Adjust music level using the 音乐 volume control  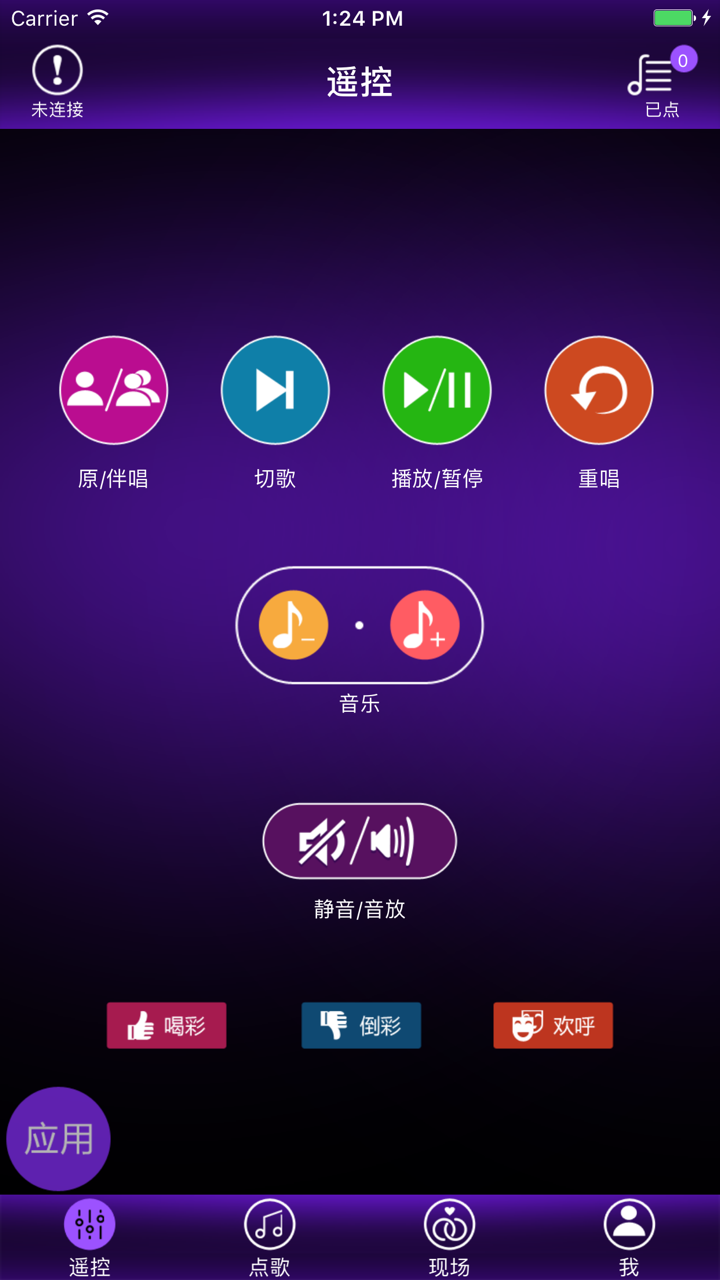coord(360,625)
